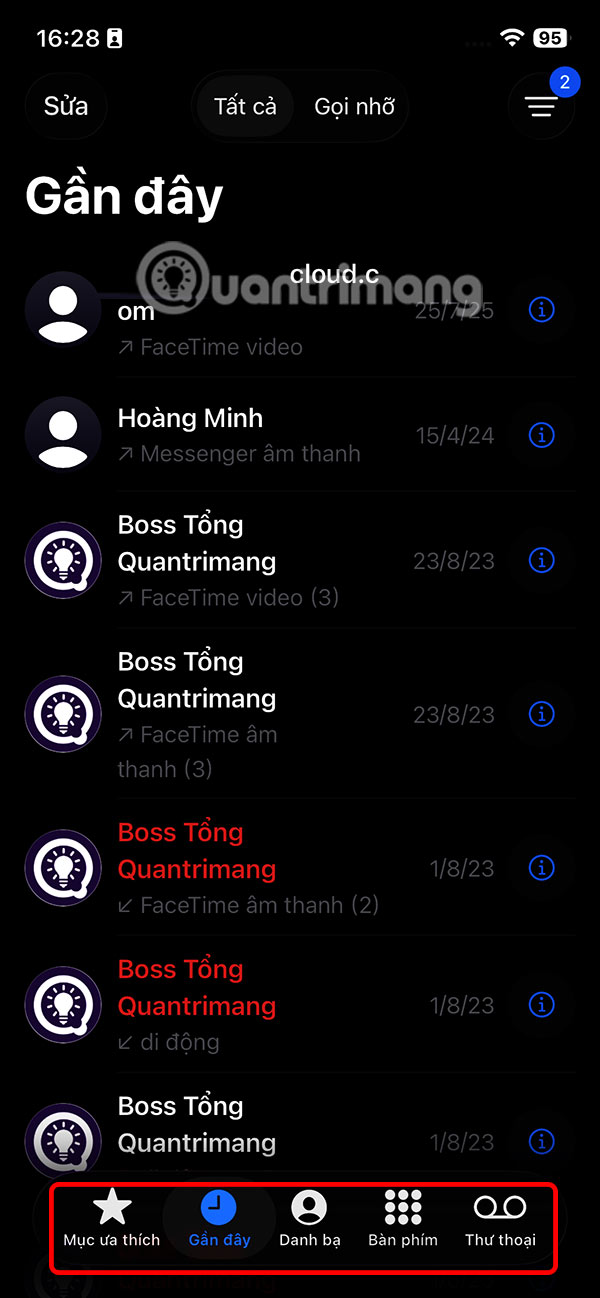Open info for missed FaceTime âm thanh (2)

(x=541, y=868)
